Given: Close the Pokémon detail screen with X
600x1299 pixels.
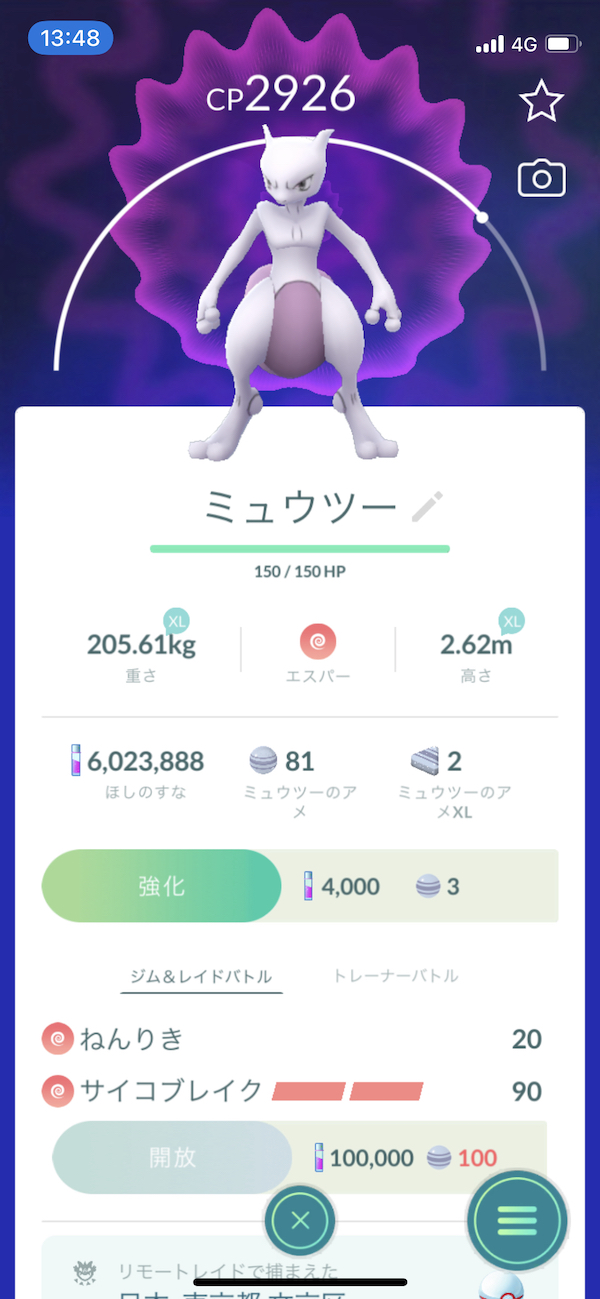Looking at the screenshot, I should [x=300, y=1220].
